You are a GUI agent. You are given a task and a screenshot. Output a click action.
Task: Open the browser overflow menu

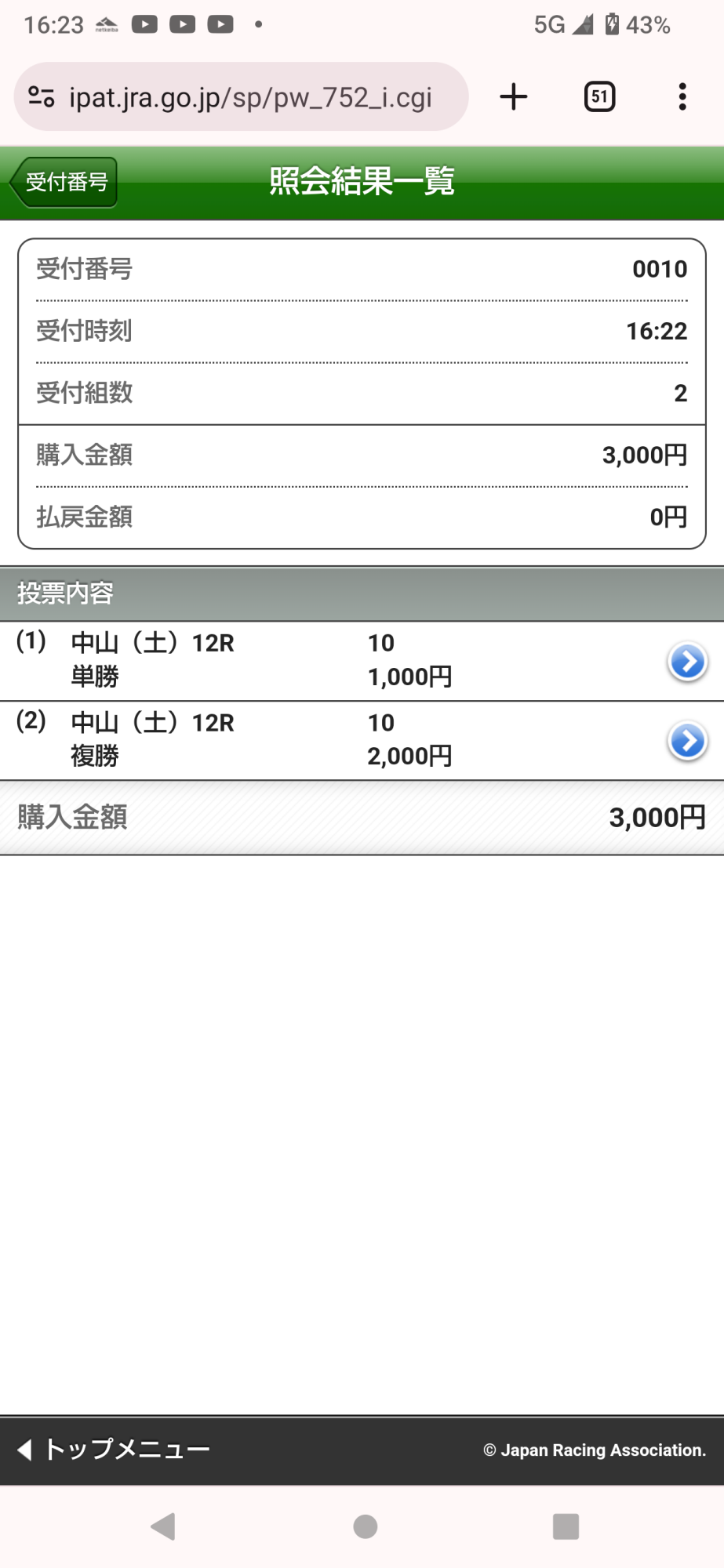(682, 97)
